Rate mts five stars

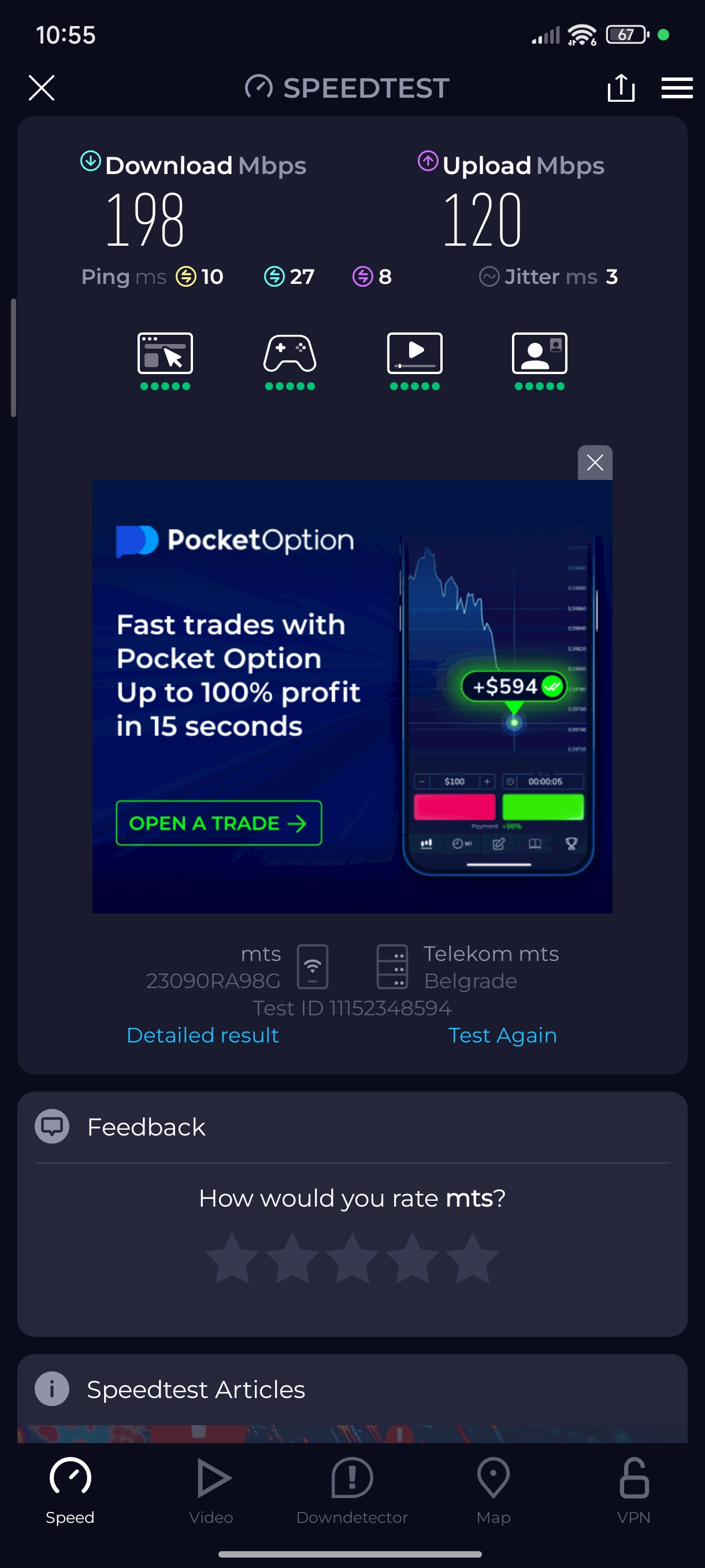(472, 1259)
